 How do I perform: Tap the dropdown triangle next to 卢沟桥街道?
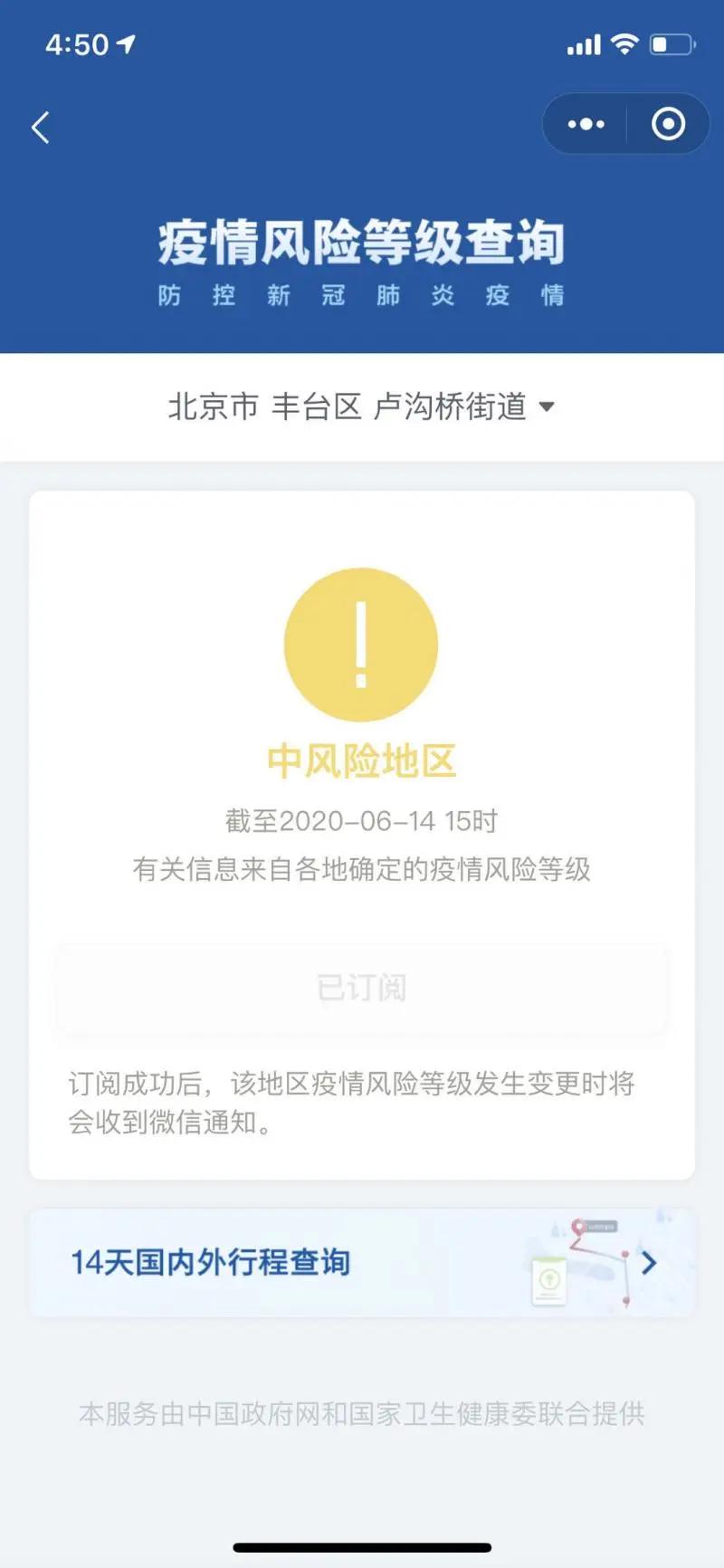coord(547,407)
